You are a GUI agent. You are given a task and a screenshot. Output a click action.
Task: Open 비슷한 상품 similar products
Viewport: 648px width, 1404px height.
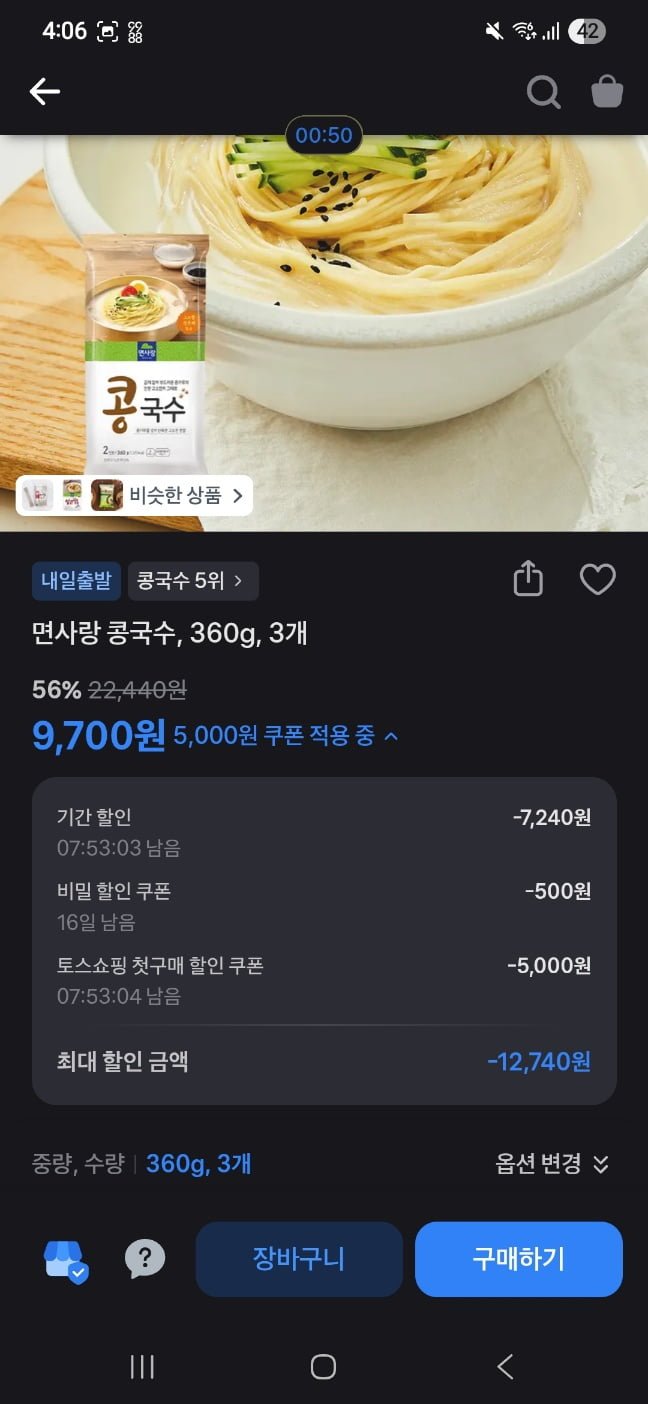click(x=134, y=495)
